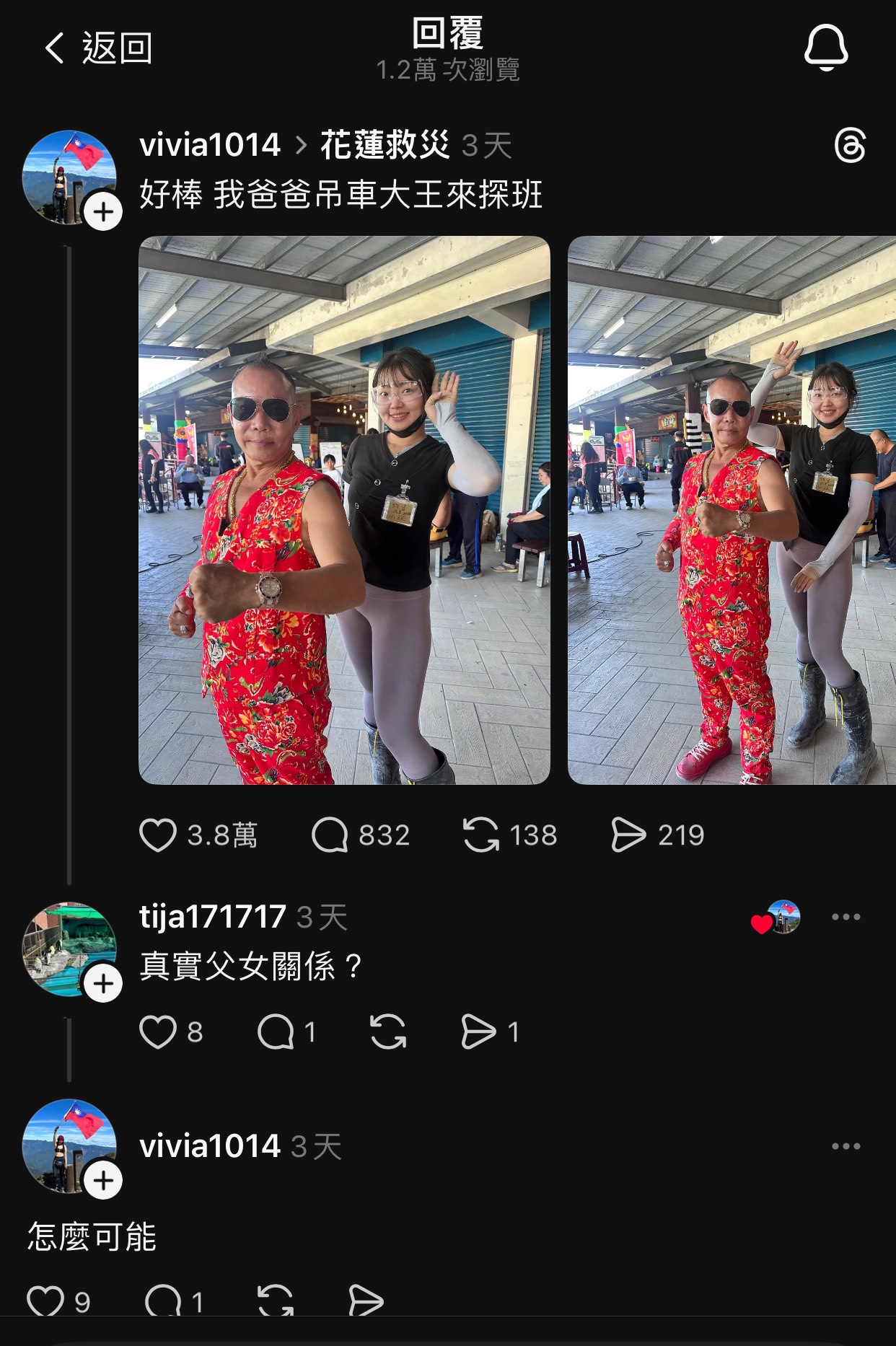Open the overflow menu on tija171717's reply
896x1346 pixels.
tap(846, 917)
